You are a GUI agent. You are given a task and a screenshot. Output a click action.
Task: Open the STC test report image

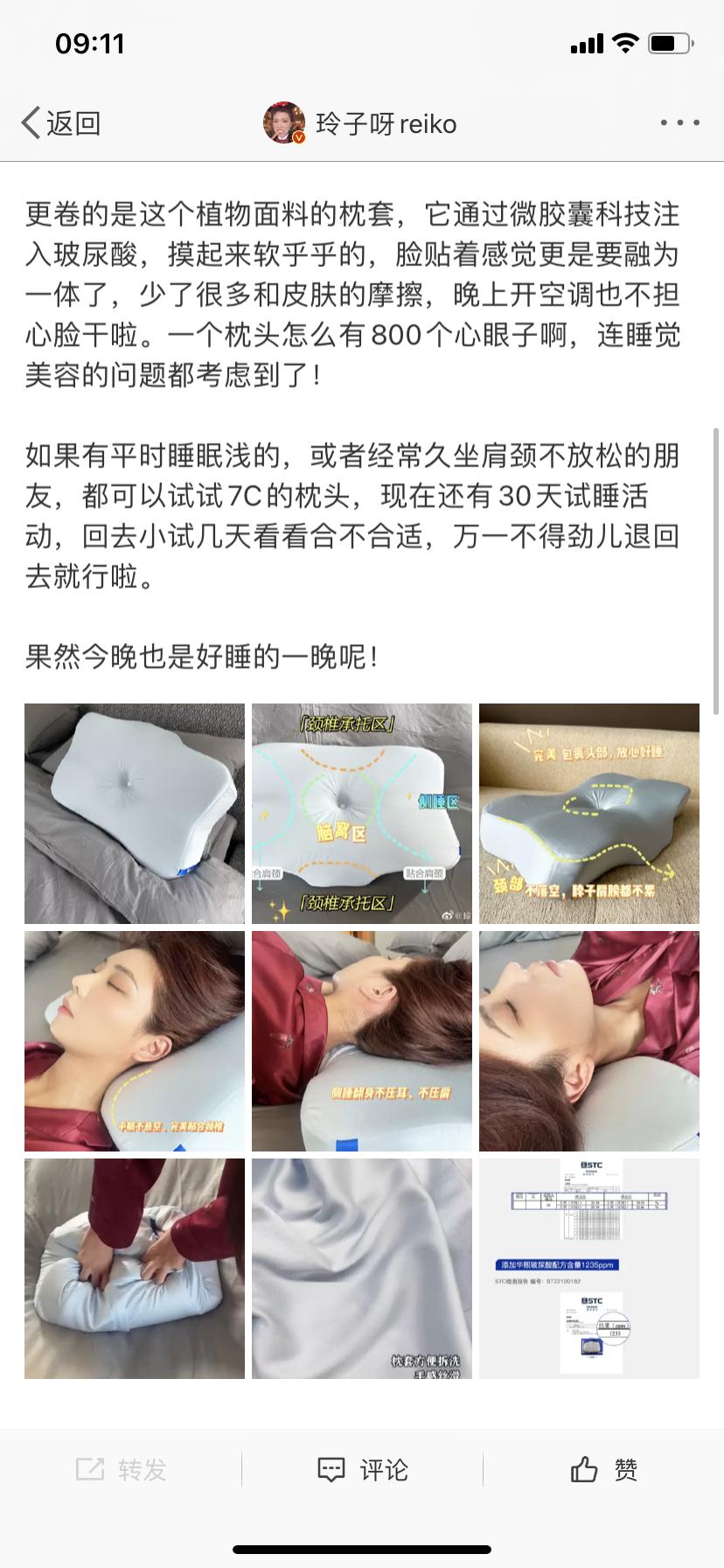coord(589,1269)
